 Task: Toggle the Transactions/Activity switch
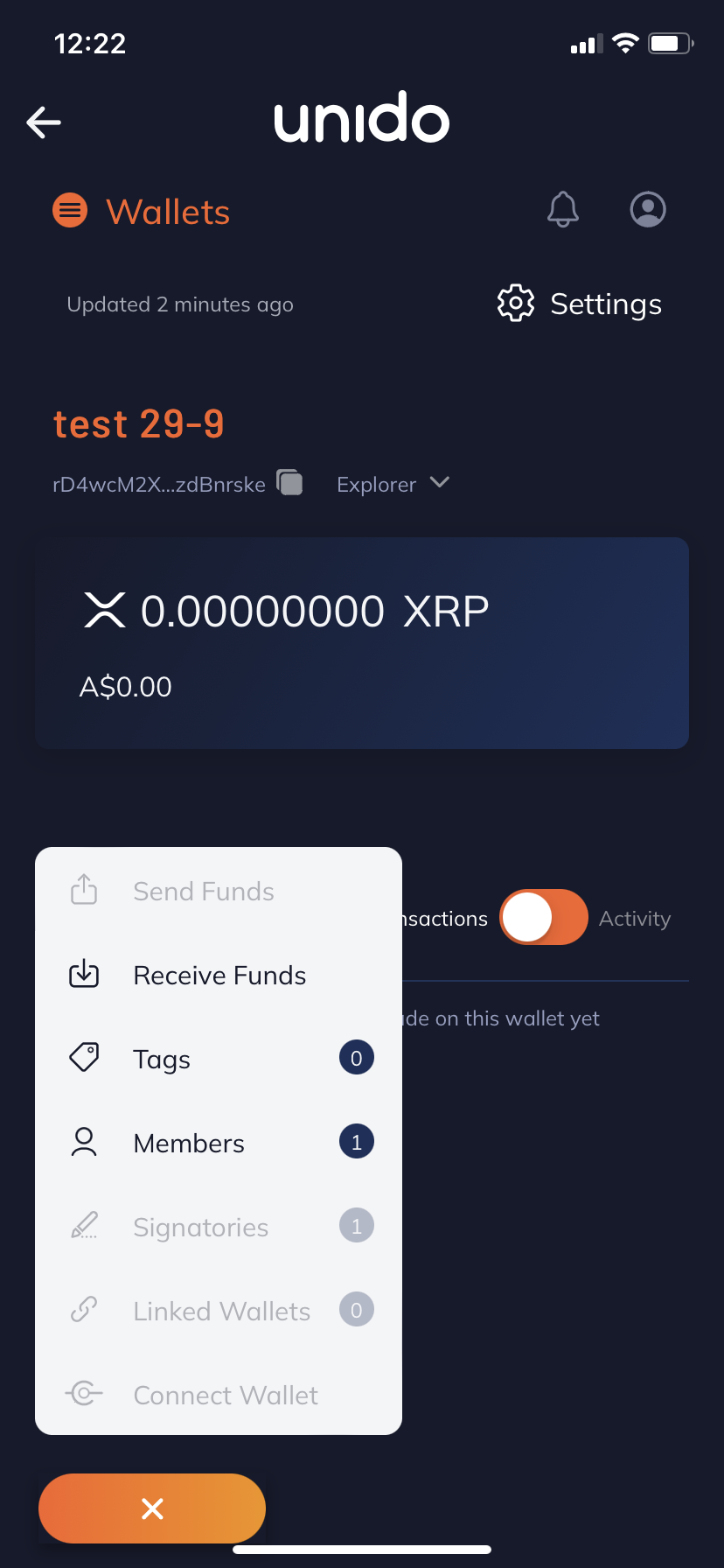[x=544, y=917]
